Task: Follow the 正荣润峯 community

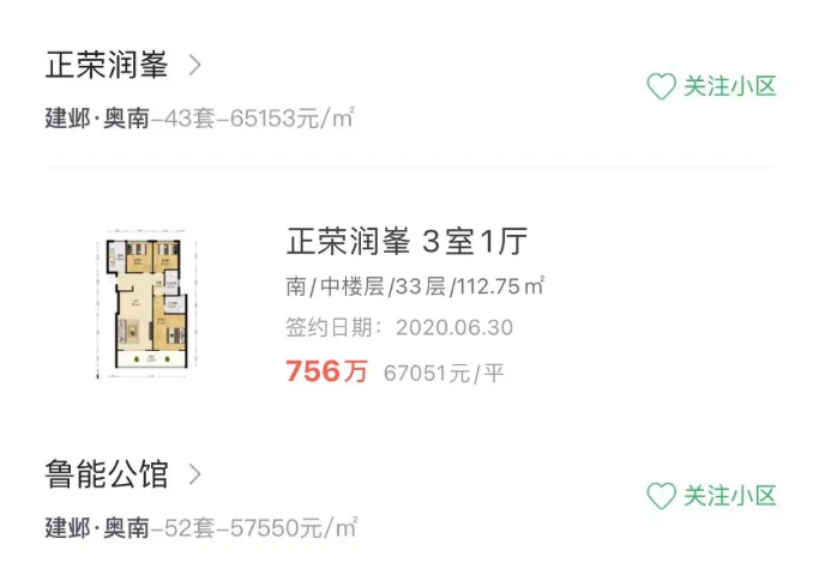Action: 711,87
